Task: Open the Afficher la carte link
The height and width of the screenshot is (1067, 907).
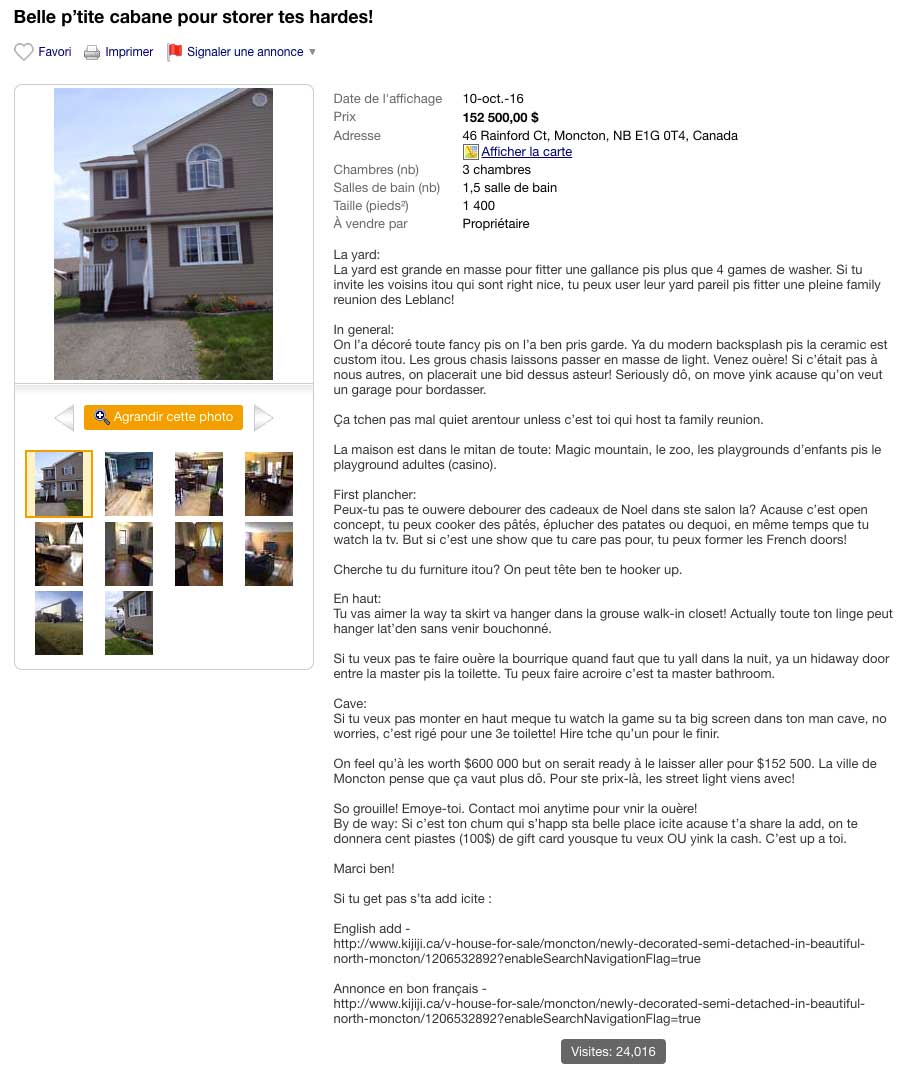Action: pyautogui.click(x=526, y=152)
